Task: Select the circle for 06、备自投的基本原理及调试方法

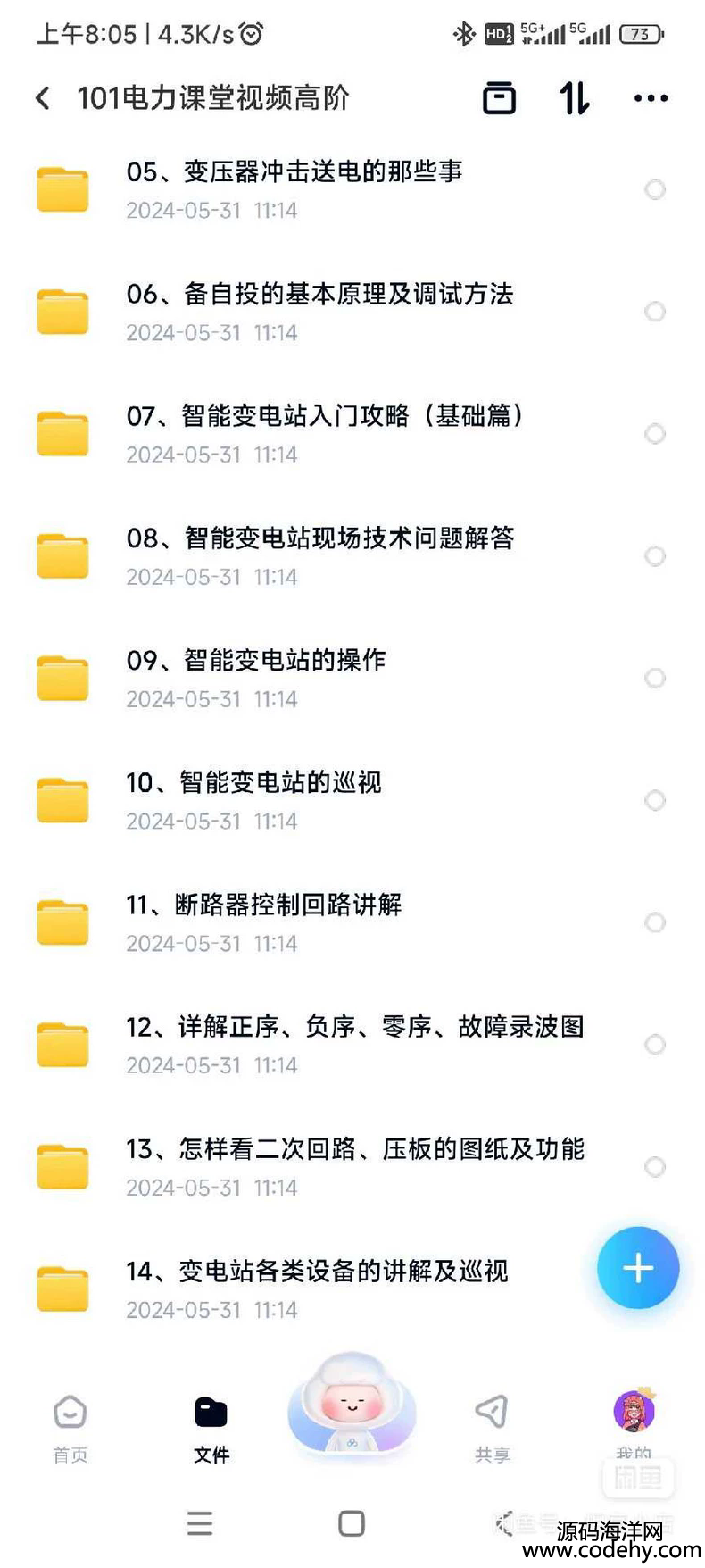Action: tap(655, 312)
